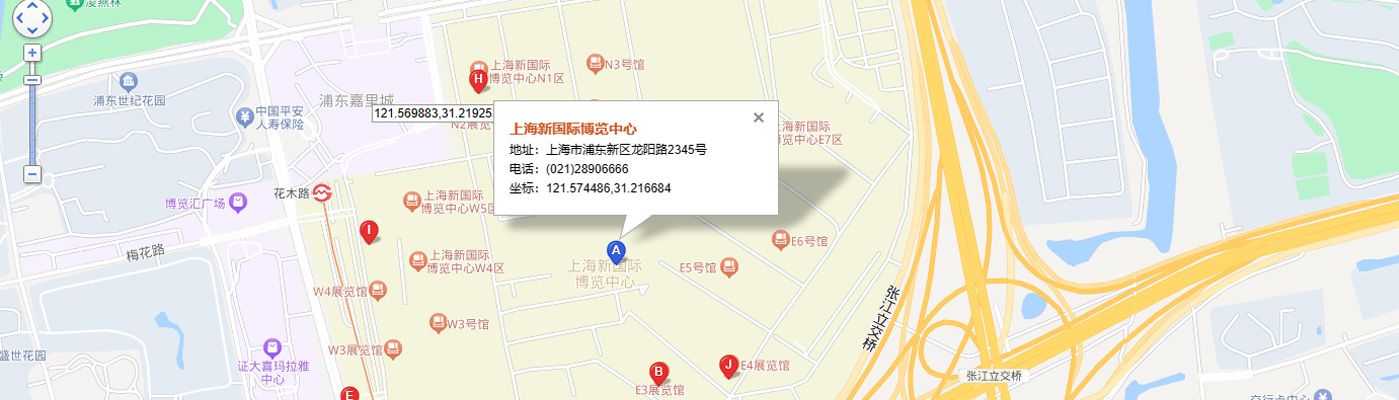Close the 上海新国际博览中心 info popup

point(758,118)
